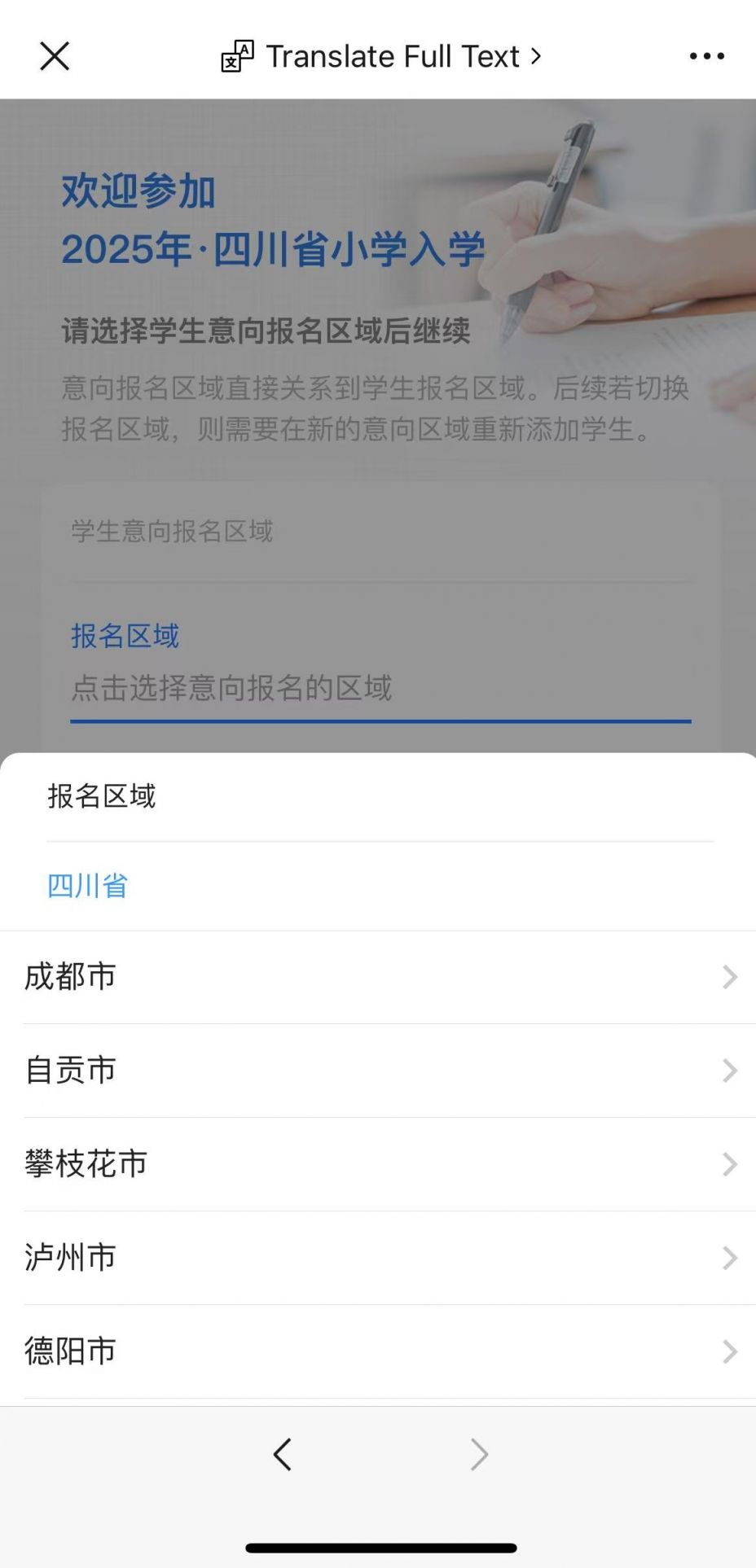This screenshot has height=1568, width=756.
Task: Select 成都市 from the region list
Action: [378, 977]
